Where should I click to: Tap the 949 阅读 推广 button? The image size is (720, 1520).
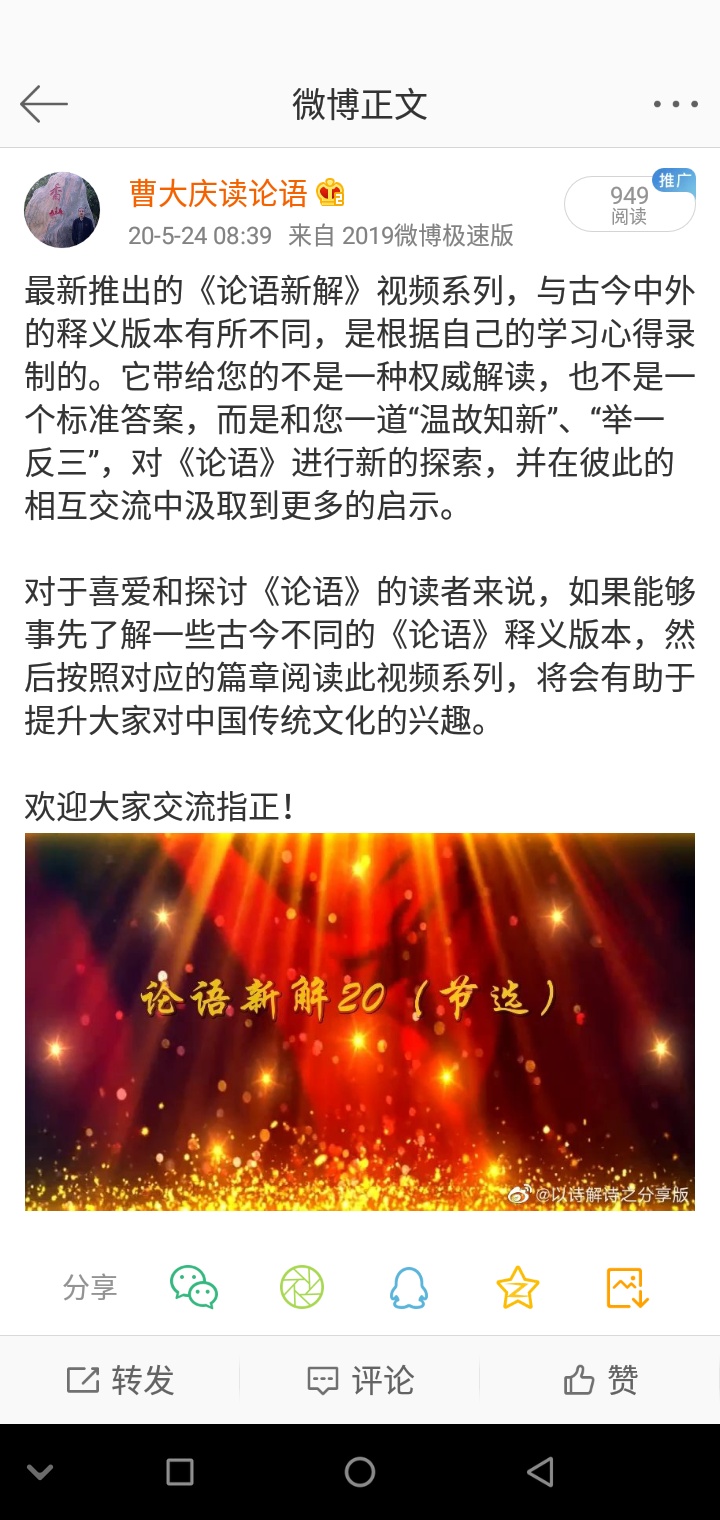coord(629,204)
